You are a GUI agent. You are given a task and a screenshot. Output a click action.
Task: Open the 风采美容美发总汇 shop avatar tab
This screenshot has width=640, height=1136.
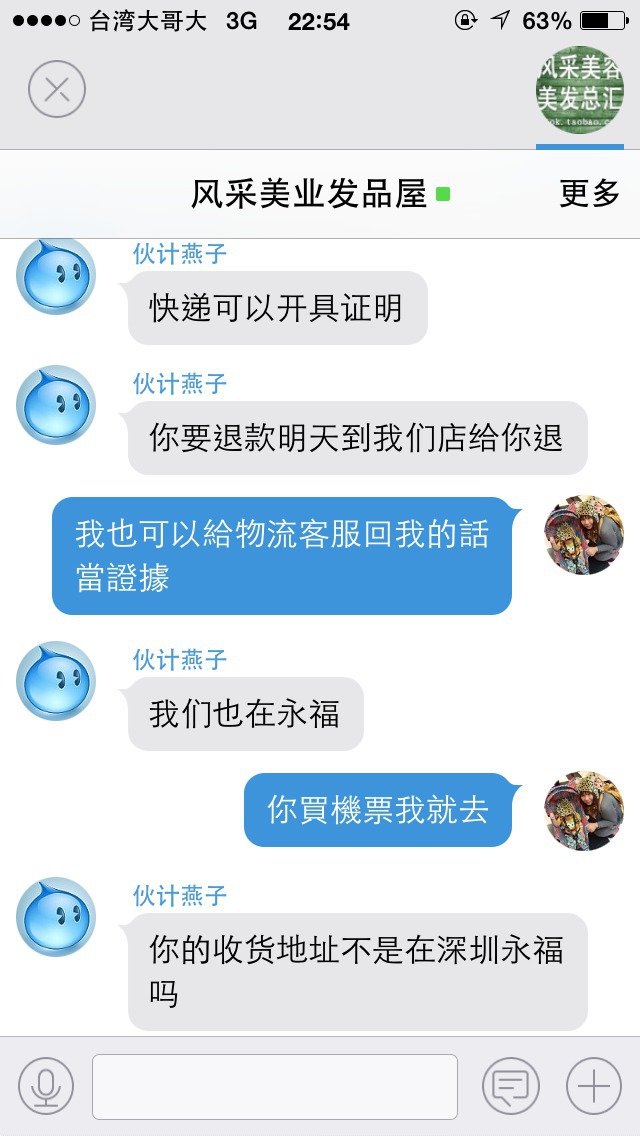580,90
